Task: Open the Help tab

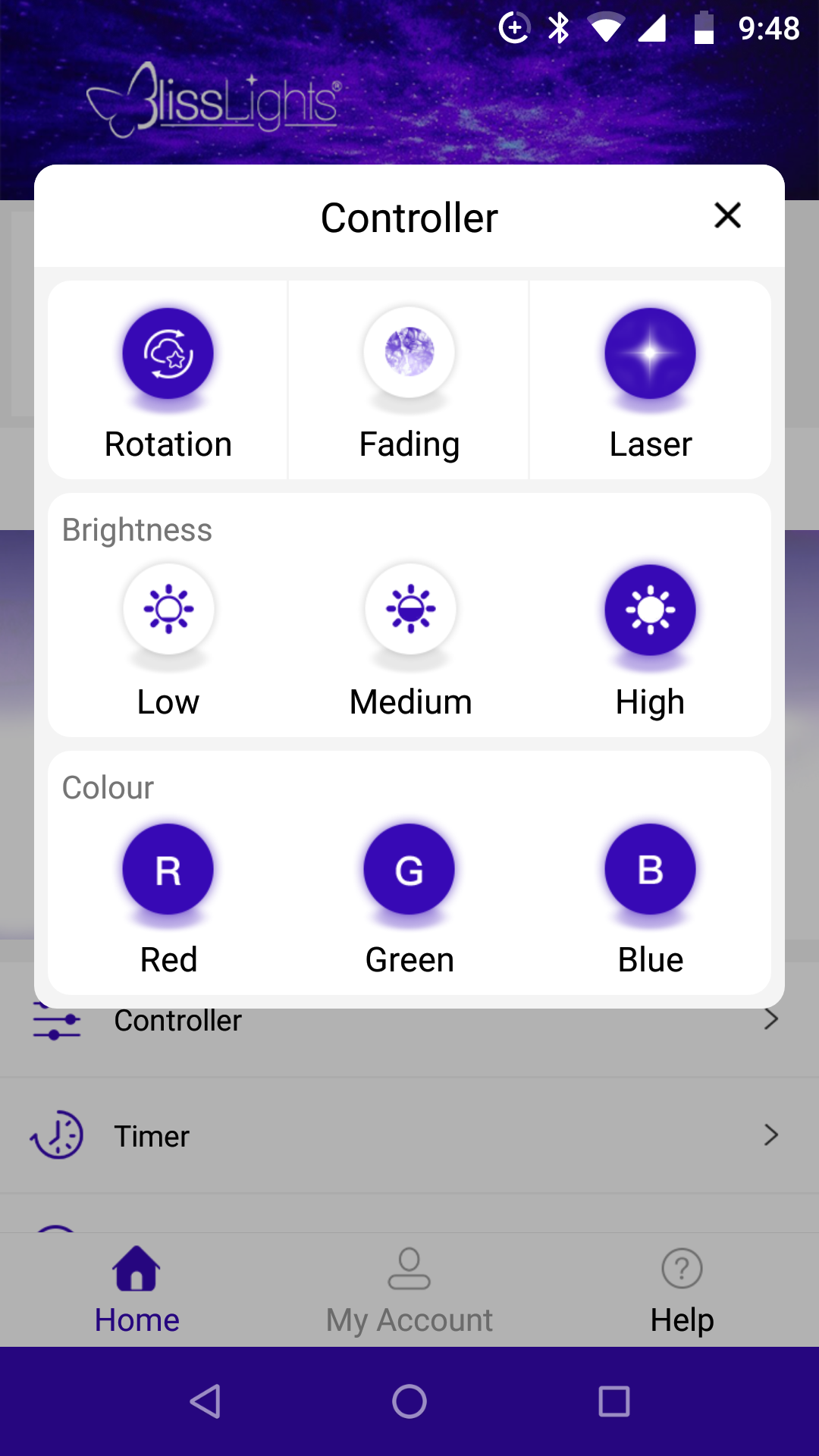Action: coord(682,1290)
